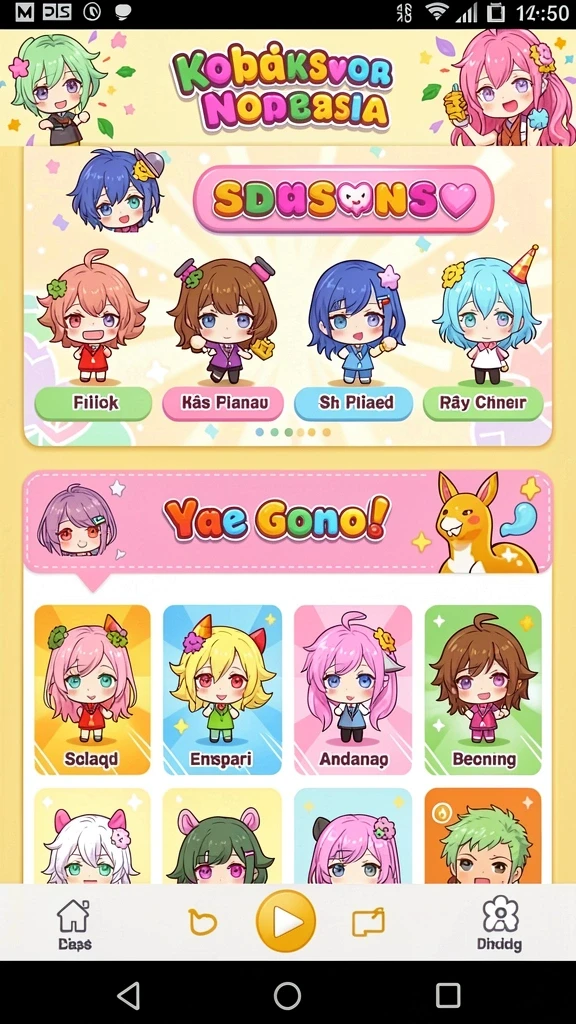Open the yellow folder icon in bottom bar
This screenshot has width=576, height=1024.
[368, 922]
